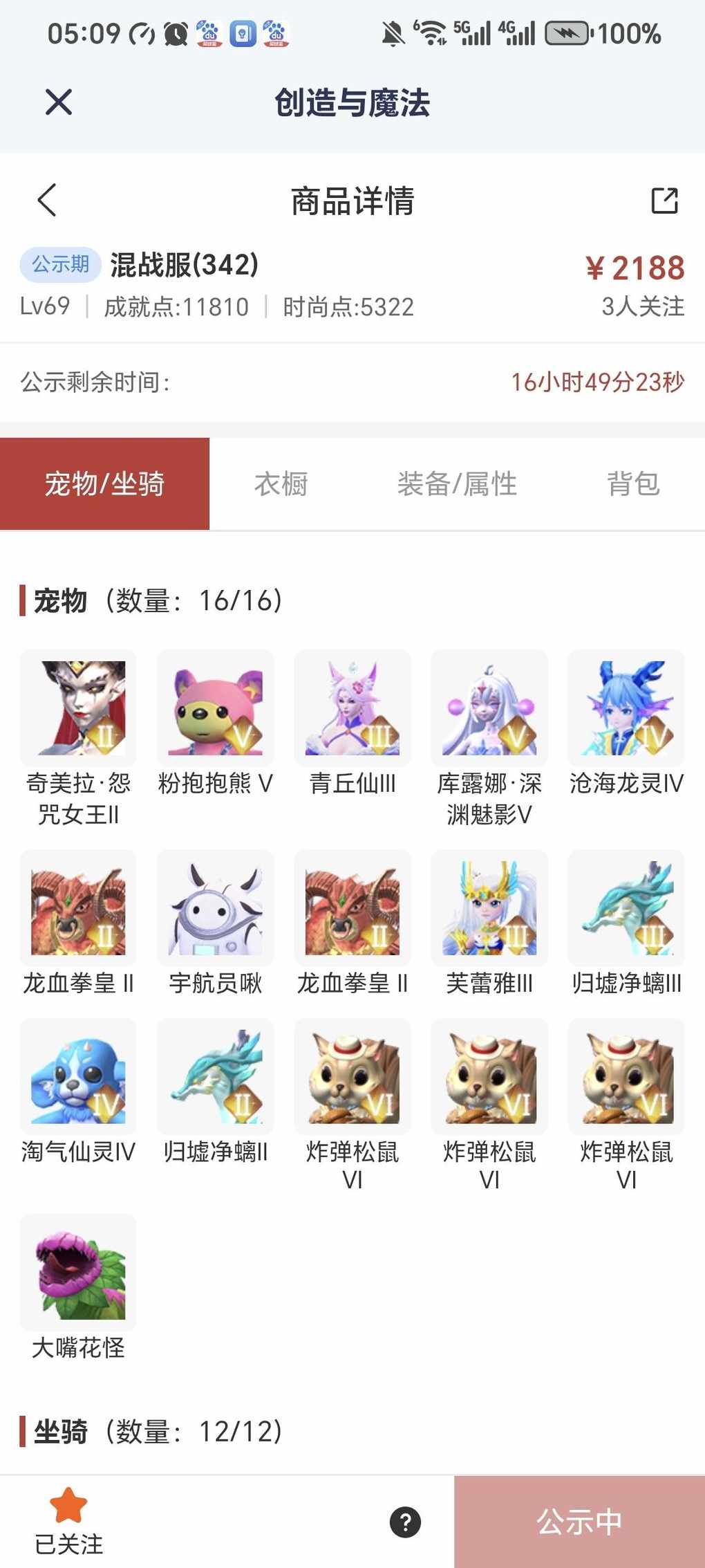Switch to the 衣橱 tab
The image size is (705, 1568).
coord(281,483)
